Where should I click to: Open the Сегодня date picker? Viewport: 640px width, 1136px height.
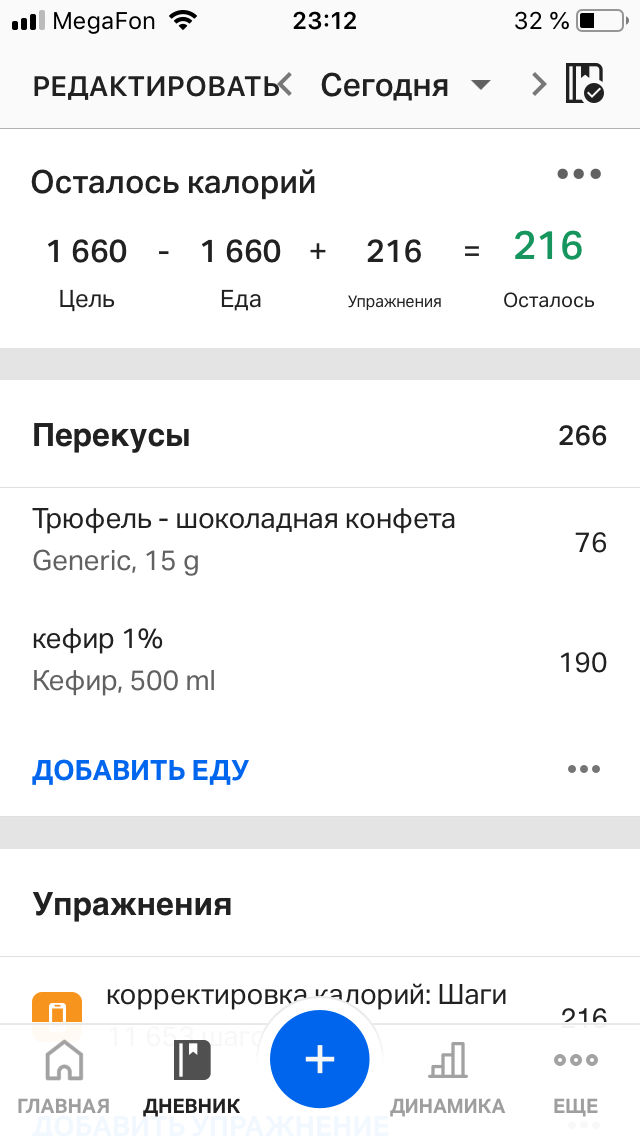click(405, 86)
